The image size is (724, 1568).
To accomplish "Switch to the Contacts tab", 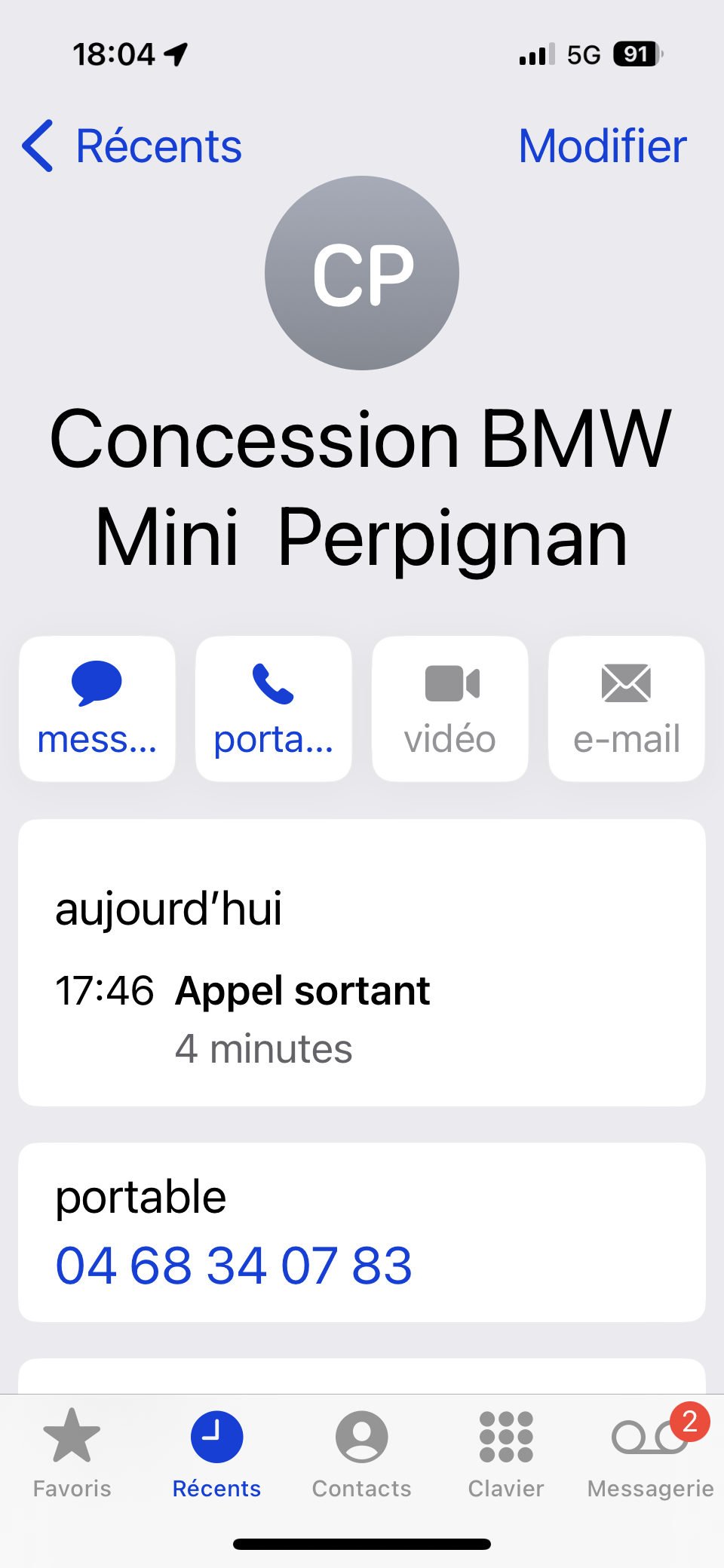I will point(362,1453).
